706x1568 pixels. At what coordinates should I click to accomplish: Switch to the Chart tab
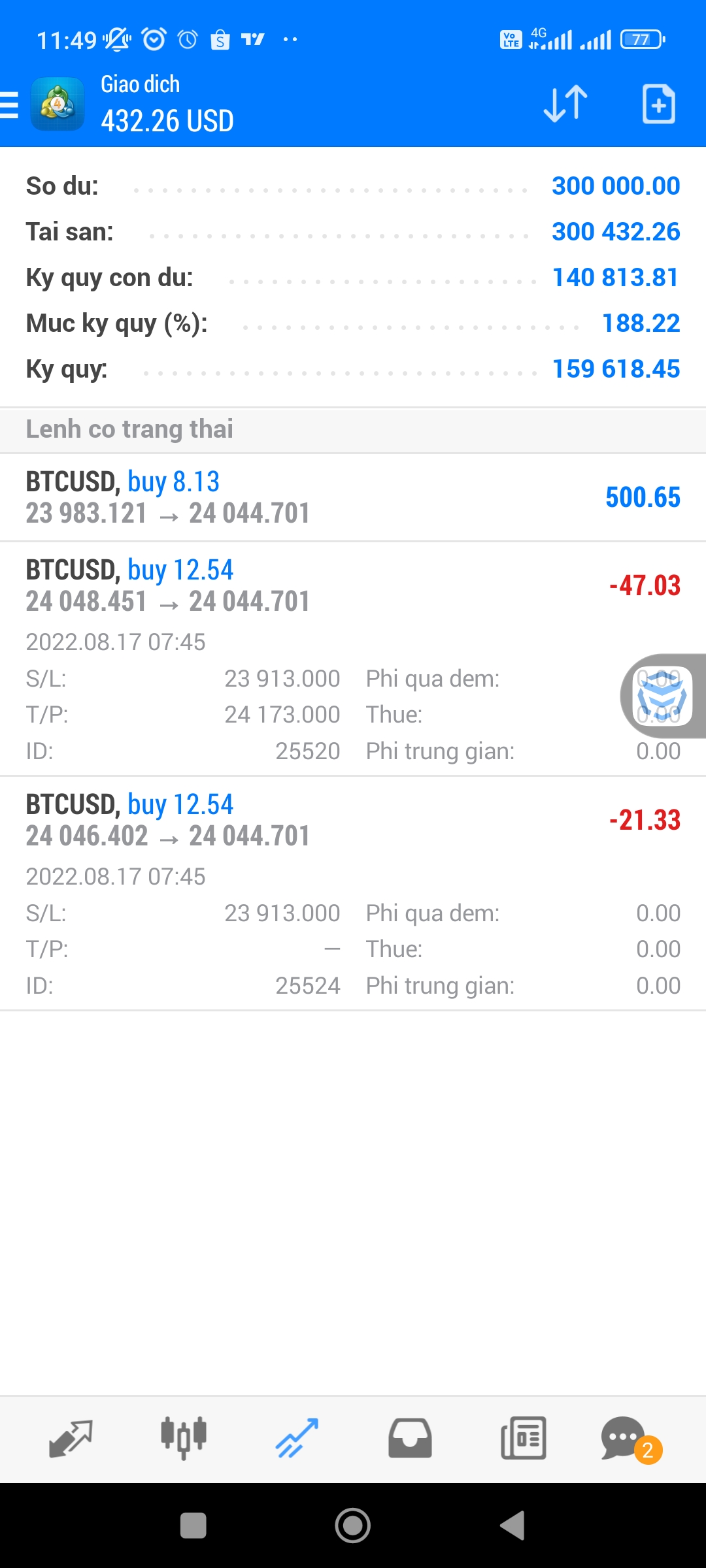click(184, 1438)
